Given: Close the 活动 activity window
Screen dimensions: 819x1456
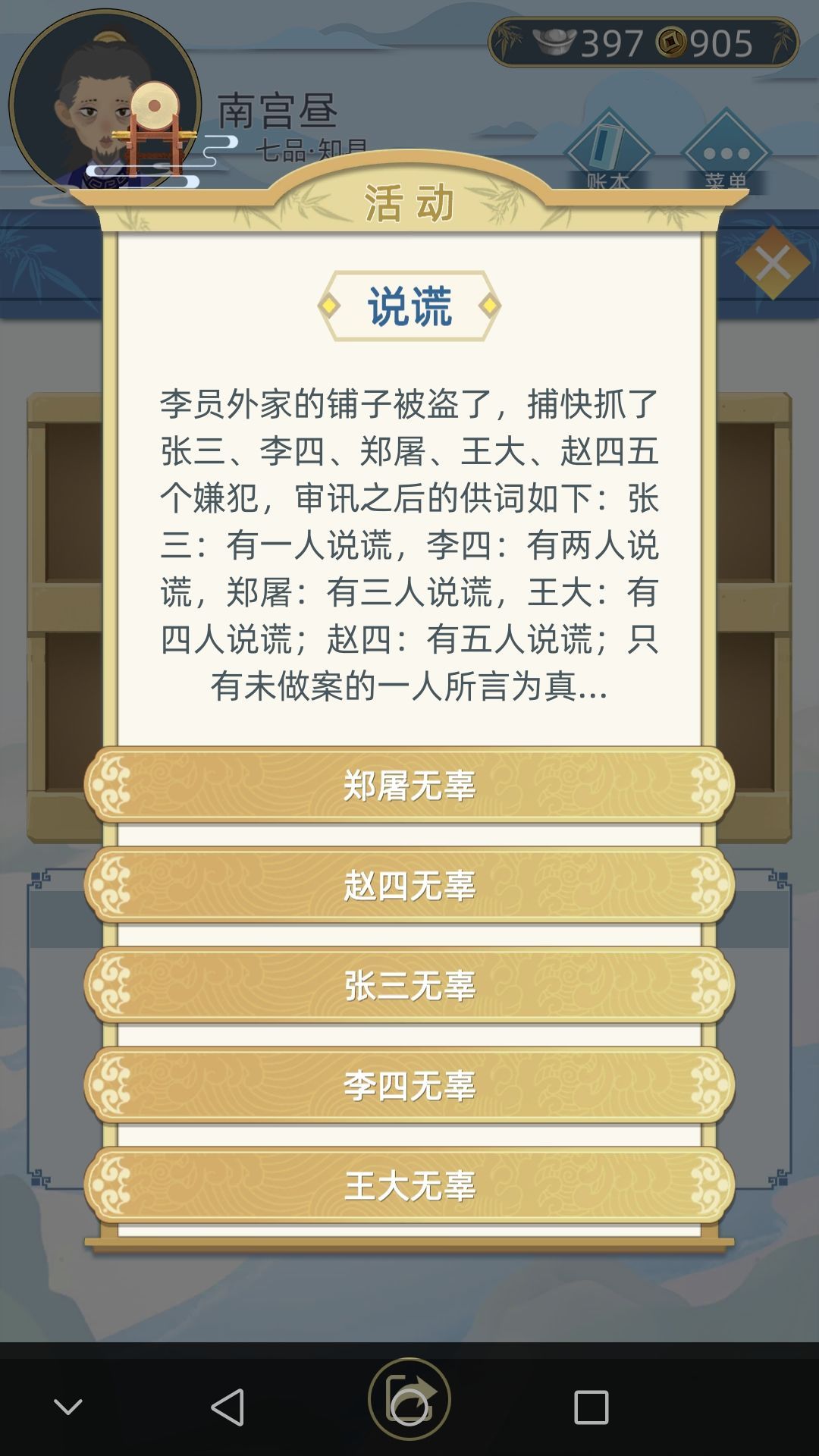Looking at the screenshot, I should coord(770,263).
